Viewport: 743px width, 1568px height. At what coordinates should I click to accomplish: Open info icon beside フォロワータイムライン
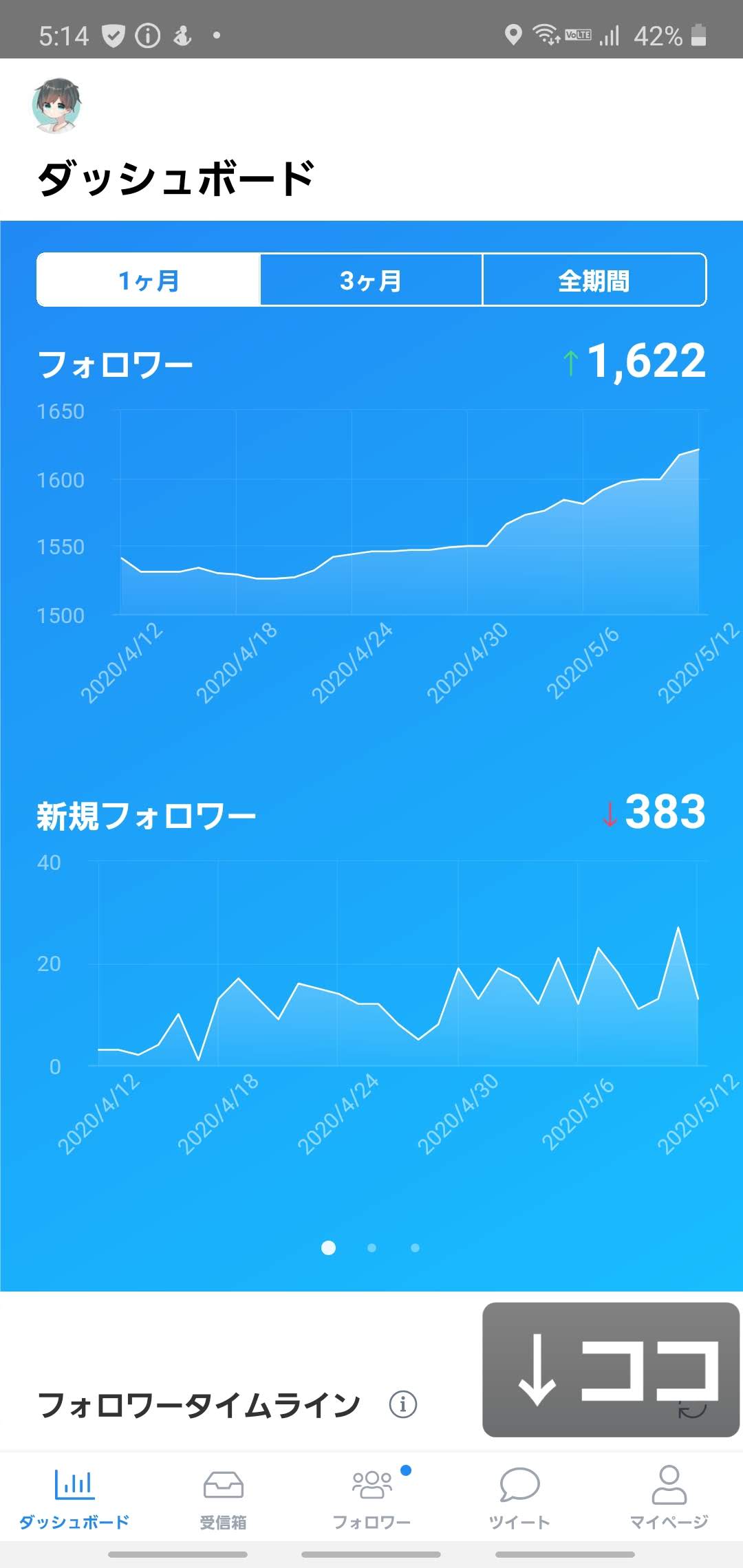(x=403, y=1404)
